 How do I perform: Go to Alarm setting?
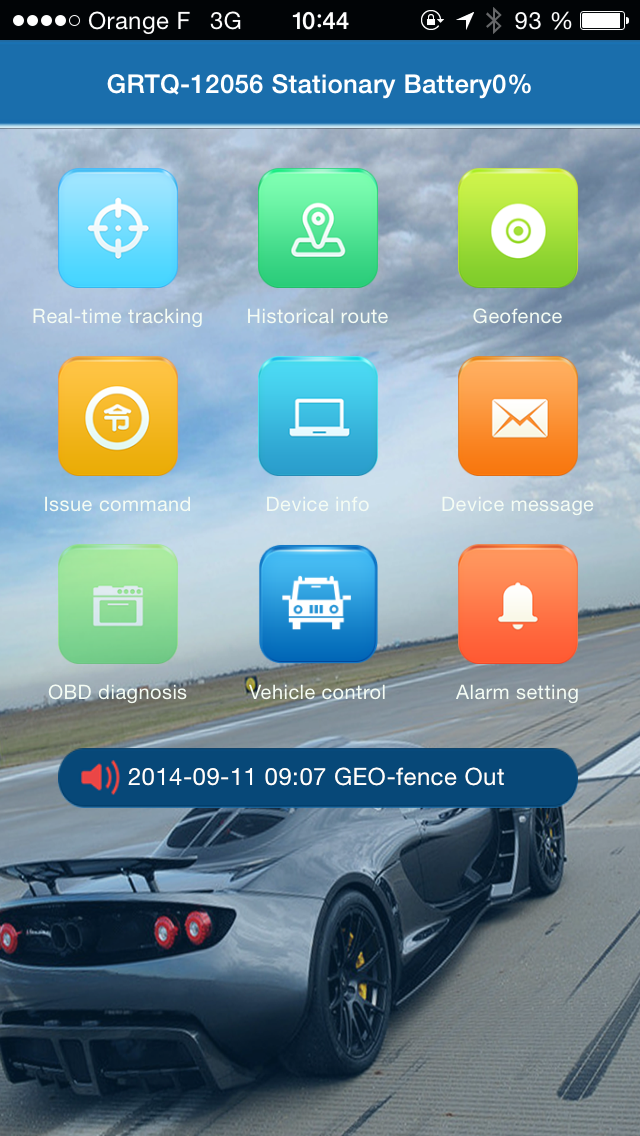[518, 604]
